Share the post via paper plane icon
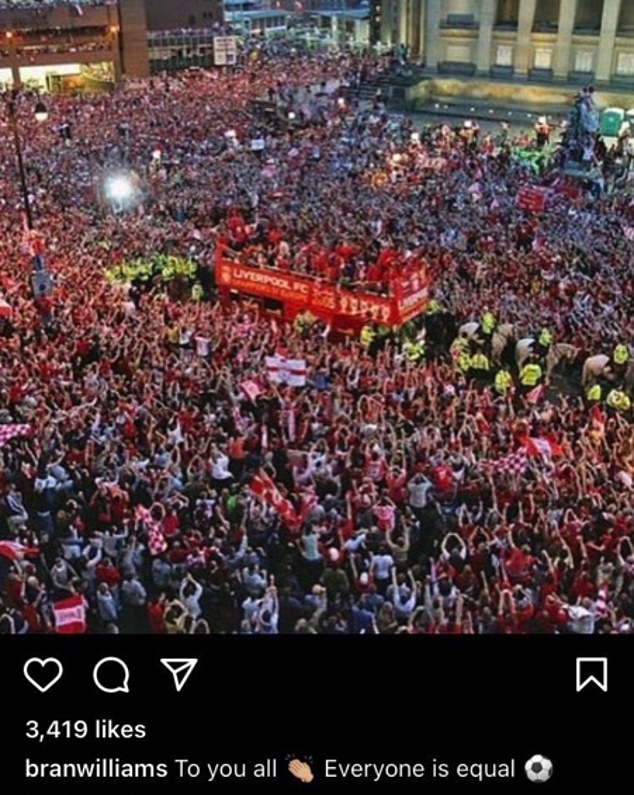This screenshot has height=795, width=634. pyautogui.click(x=179, y=675)
